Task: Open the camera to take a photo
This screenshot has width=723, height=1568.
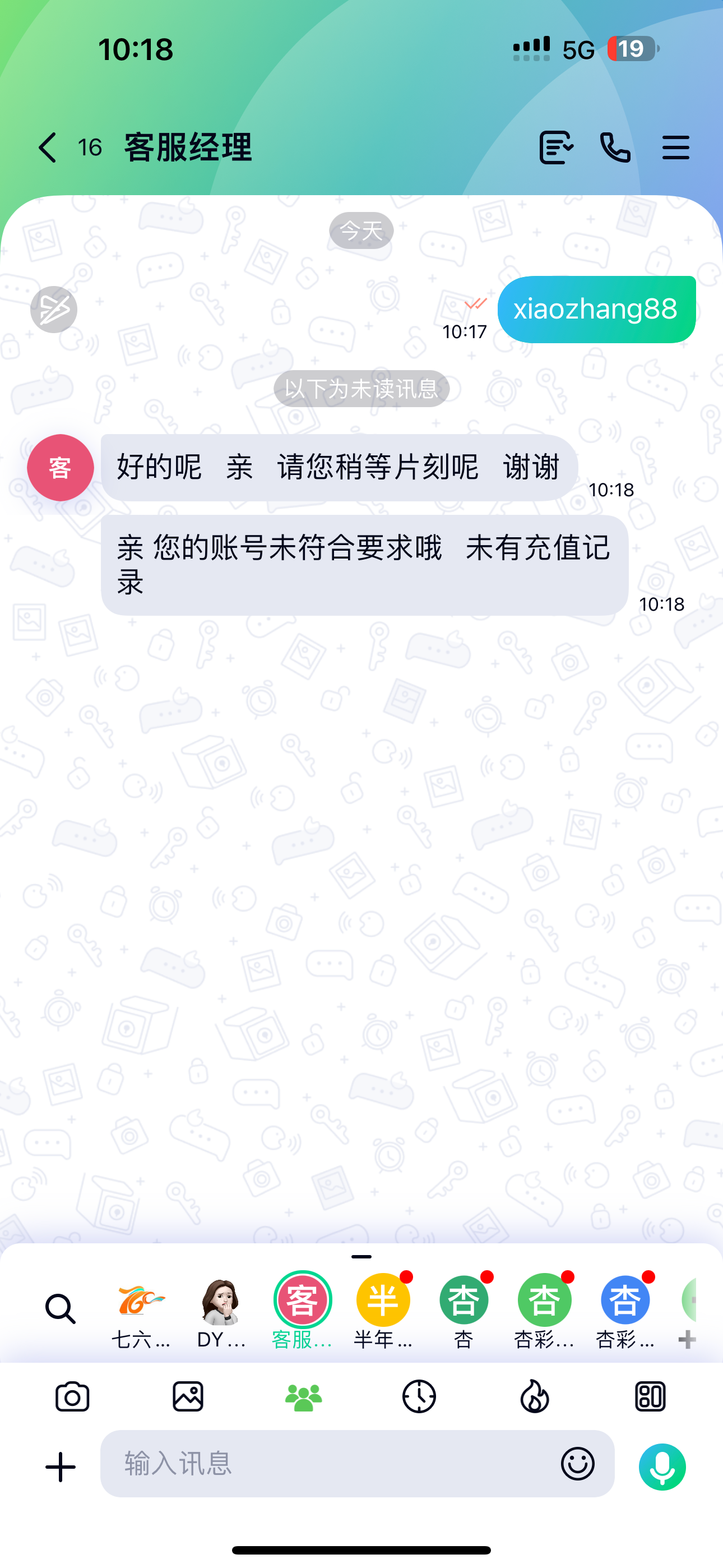Action: pos(72,1396)
